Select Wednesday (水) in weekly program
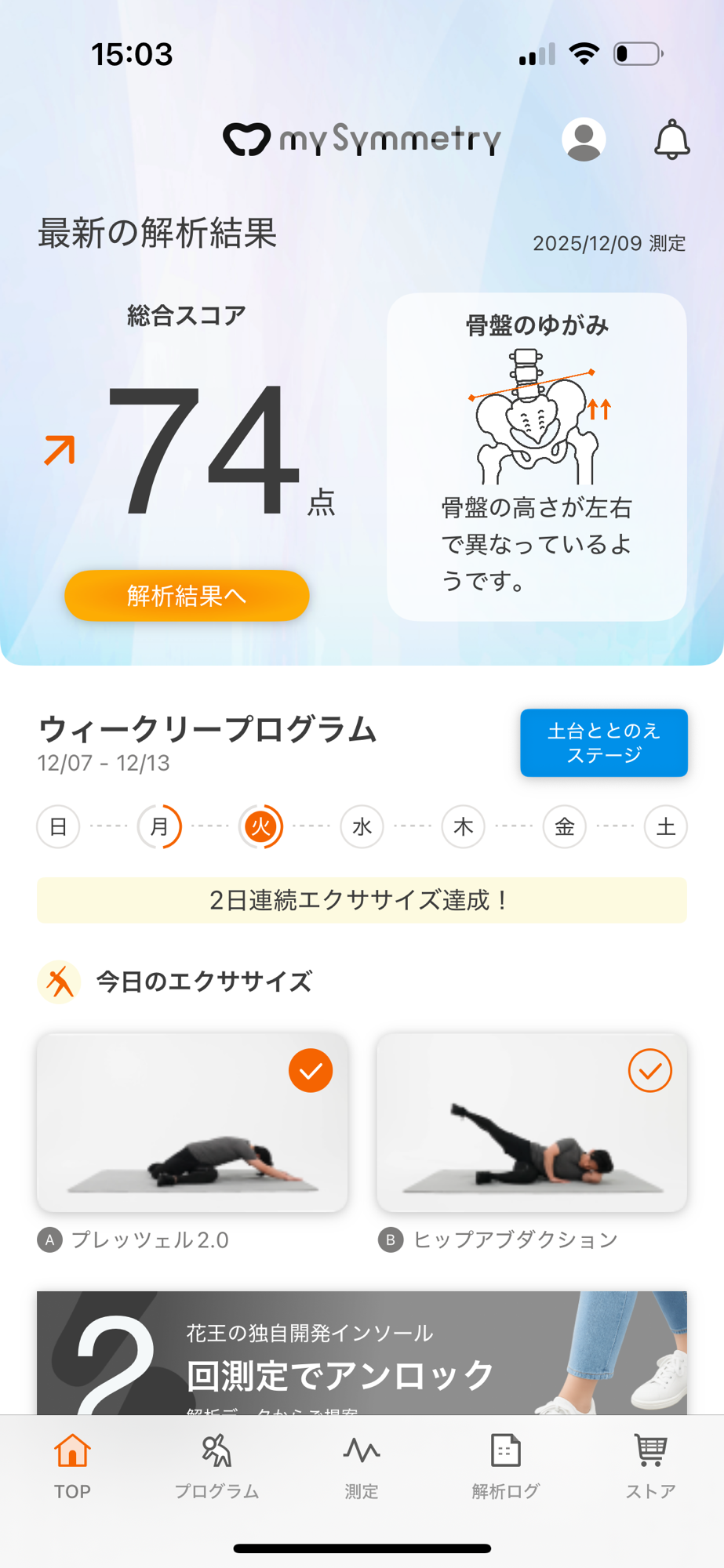Screen dimensions: 724x1568 point(362,826)
